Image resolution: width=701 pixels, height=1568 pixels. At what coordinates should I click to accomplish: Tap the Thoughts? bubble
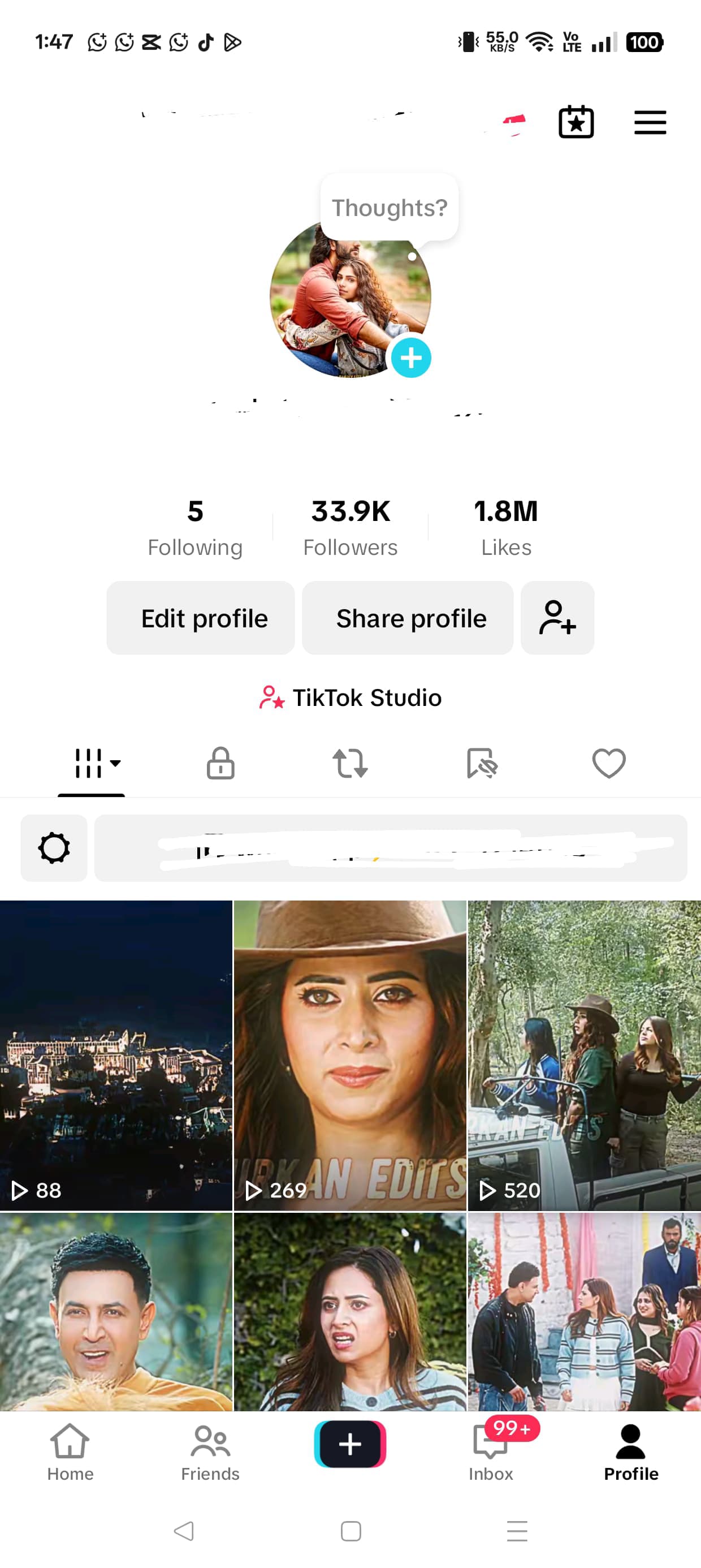tap(390, 208)
